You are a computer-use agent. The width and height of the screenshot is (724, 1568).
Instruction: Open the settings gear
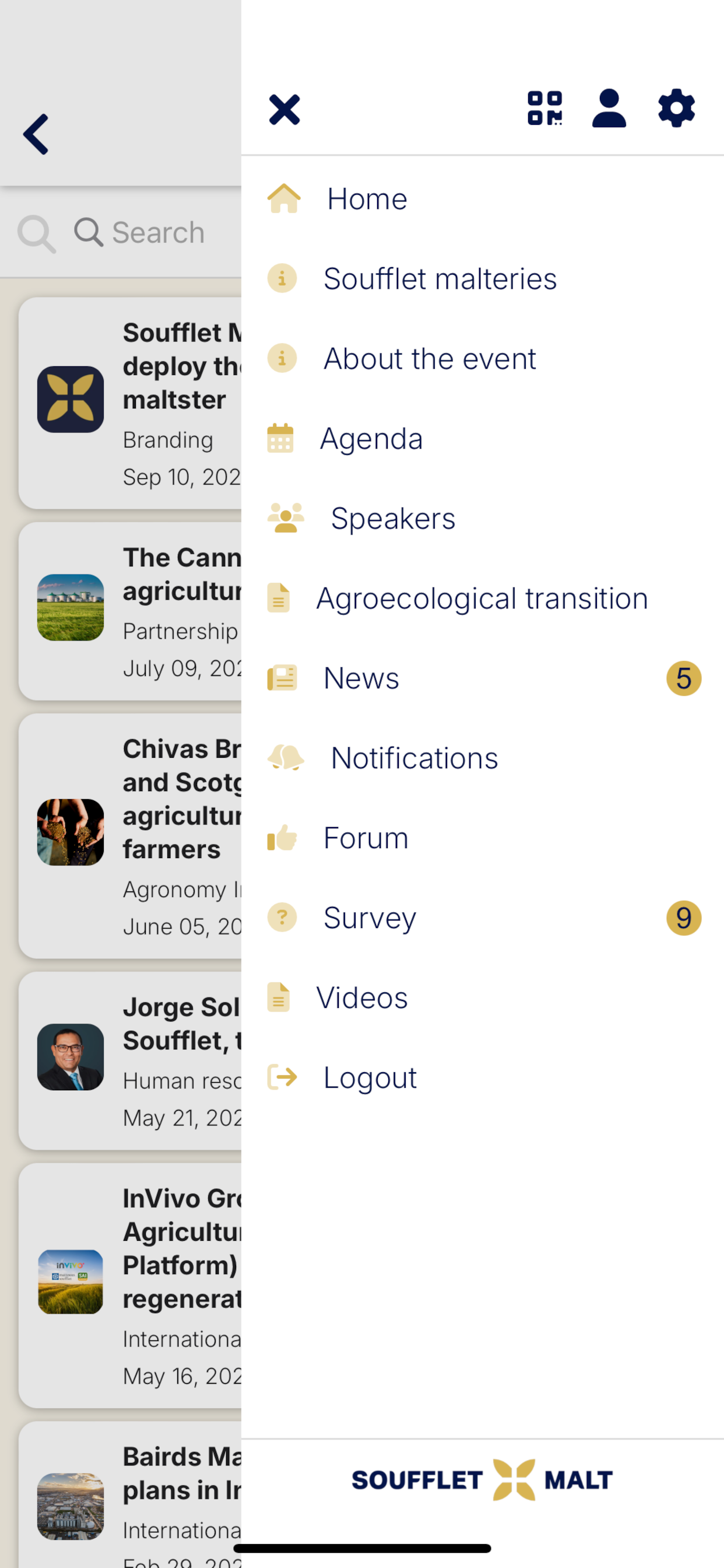[x=677, y=108]
